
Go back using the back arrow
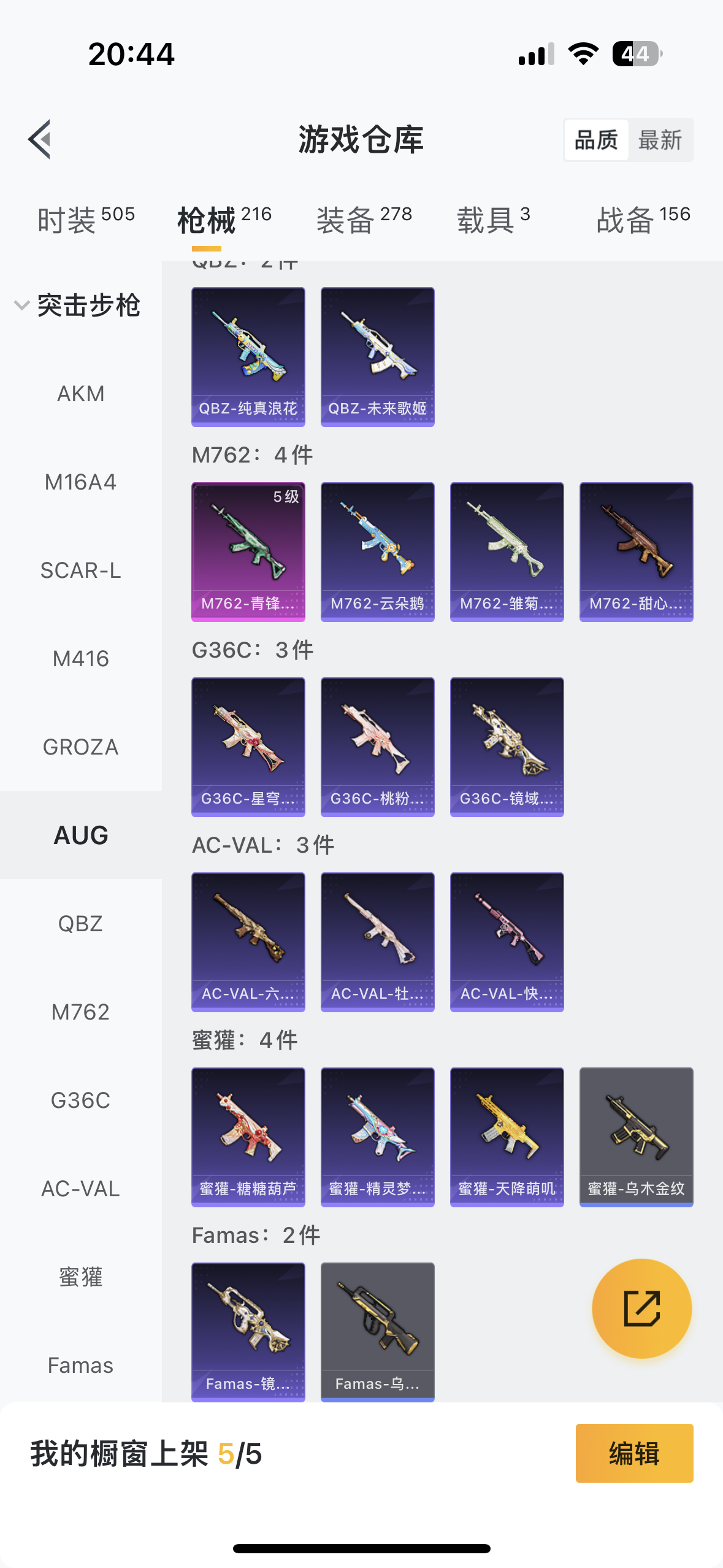(x=40, y=139)
